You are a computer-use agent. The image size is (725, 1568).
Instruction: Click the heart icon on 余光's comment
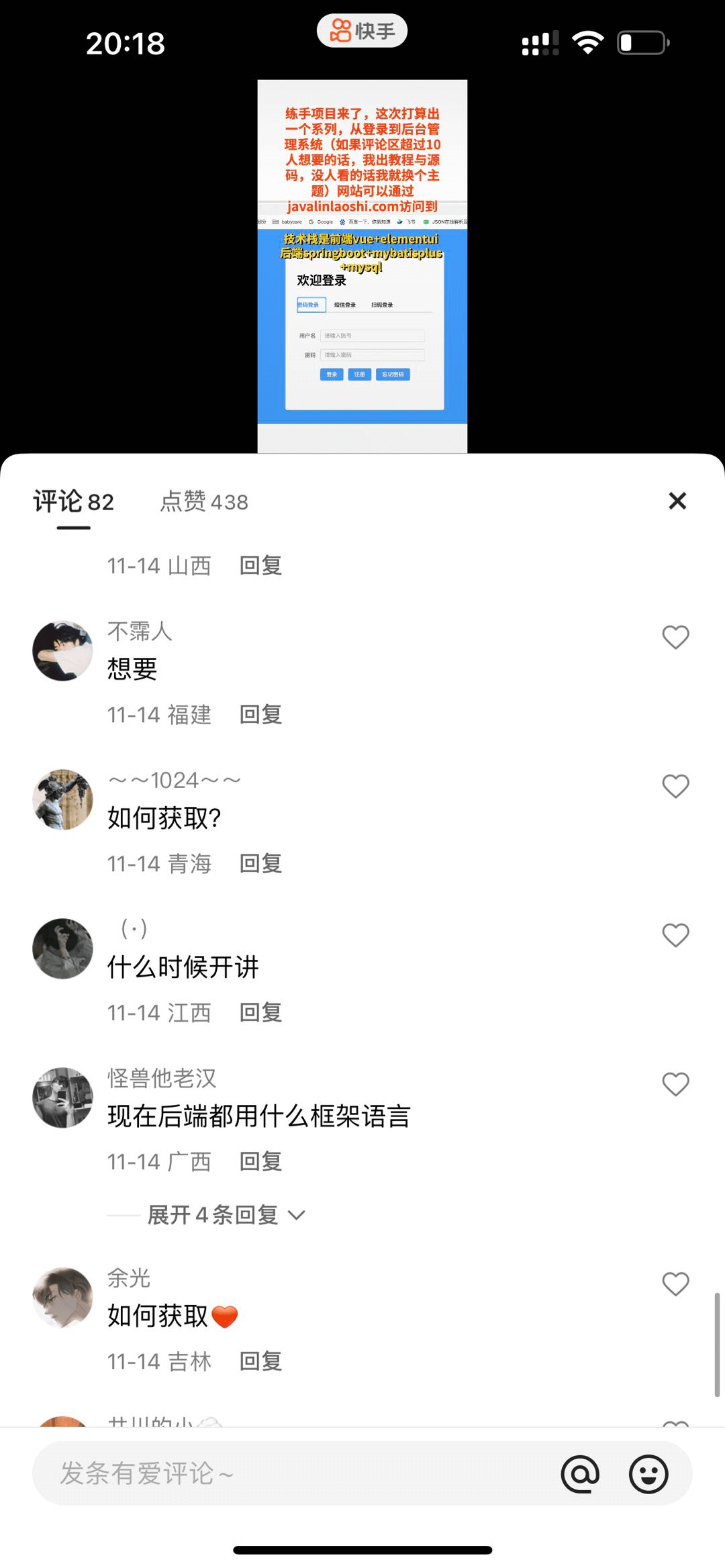click(x=675, y=1283)
